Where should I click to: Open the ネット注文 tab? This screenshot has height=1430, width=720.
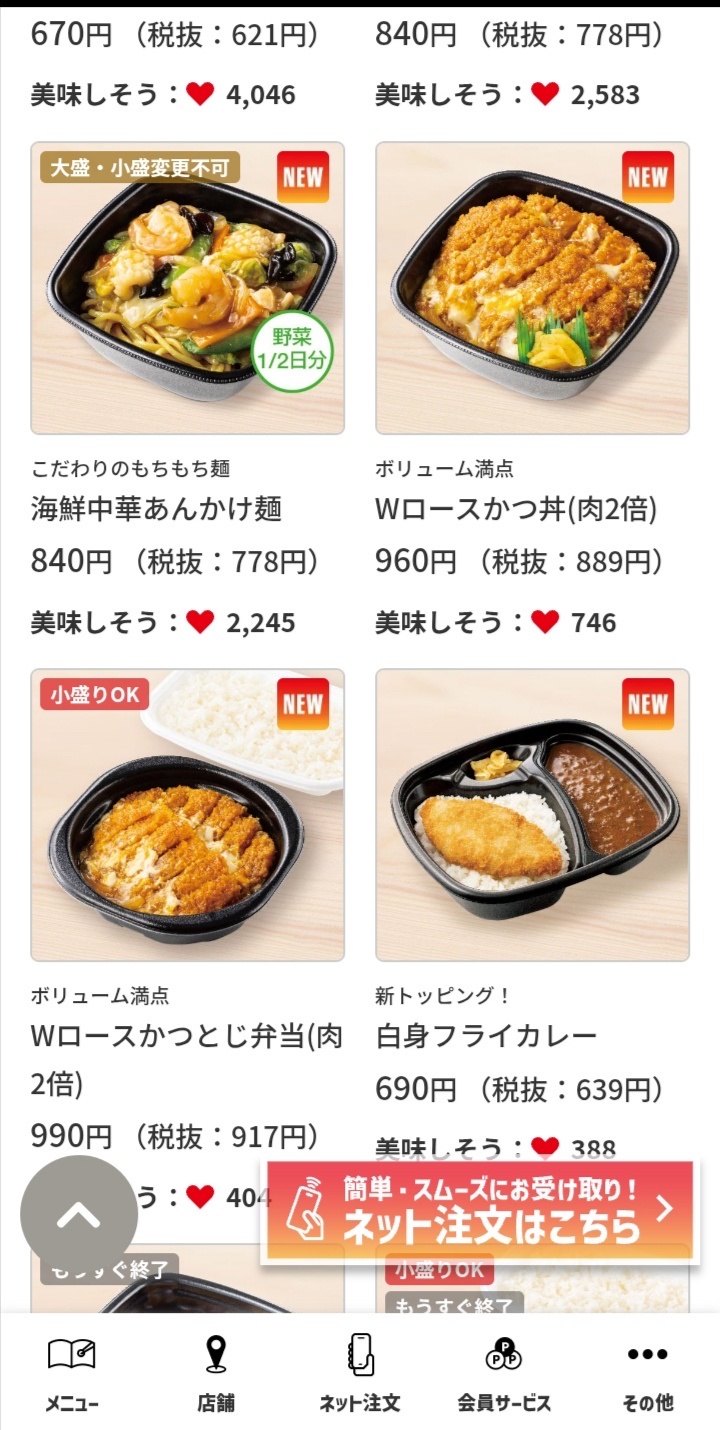pyautogui.click(x=360, y=1374)
